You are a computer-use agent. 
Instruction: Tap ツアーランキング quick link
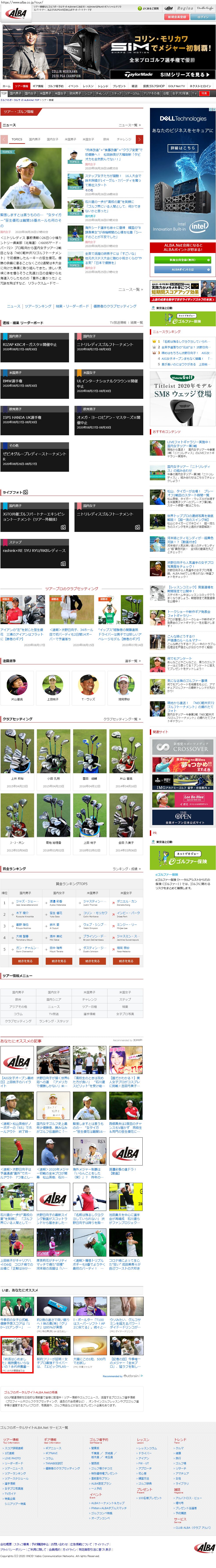[38, 306]
